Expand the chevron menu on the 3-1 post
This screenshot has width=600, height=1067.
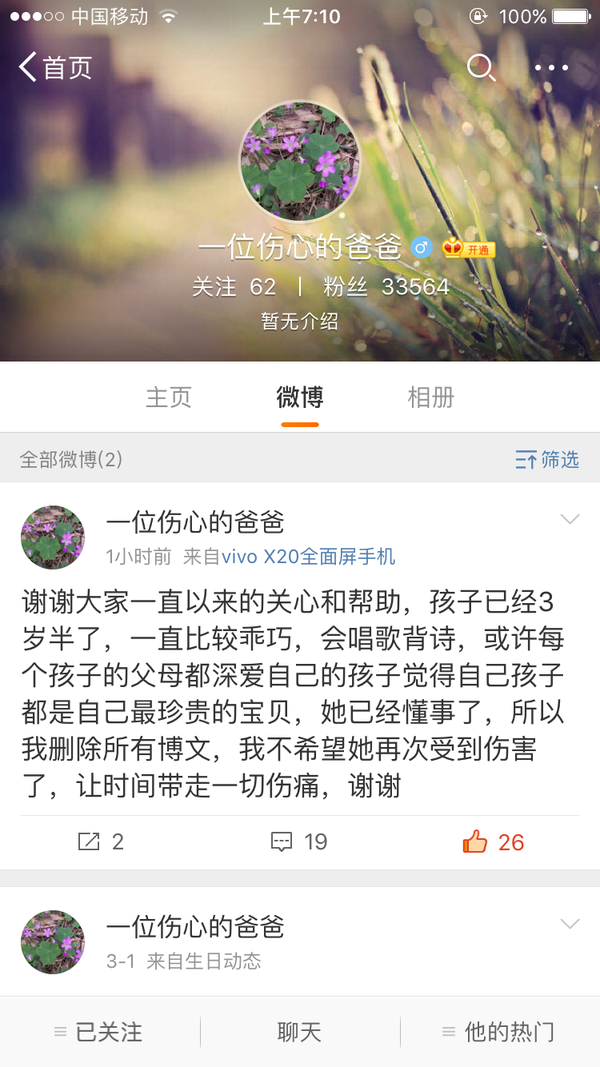pos(570,924)
